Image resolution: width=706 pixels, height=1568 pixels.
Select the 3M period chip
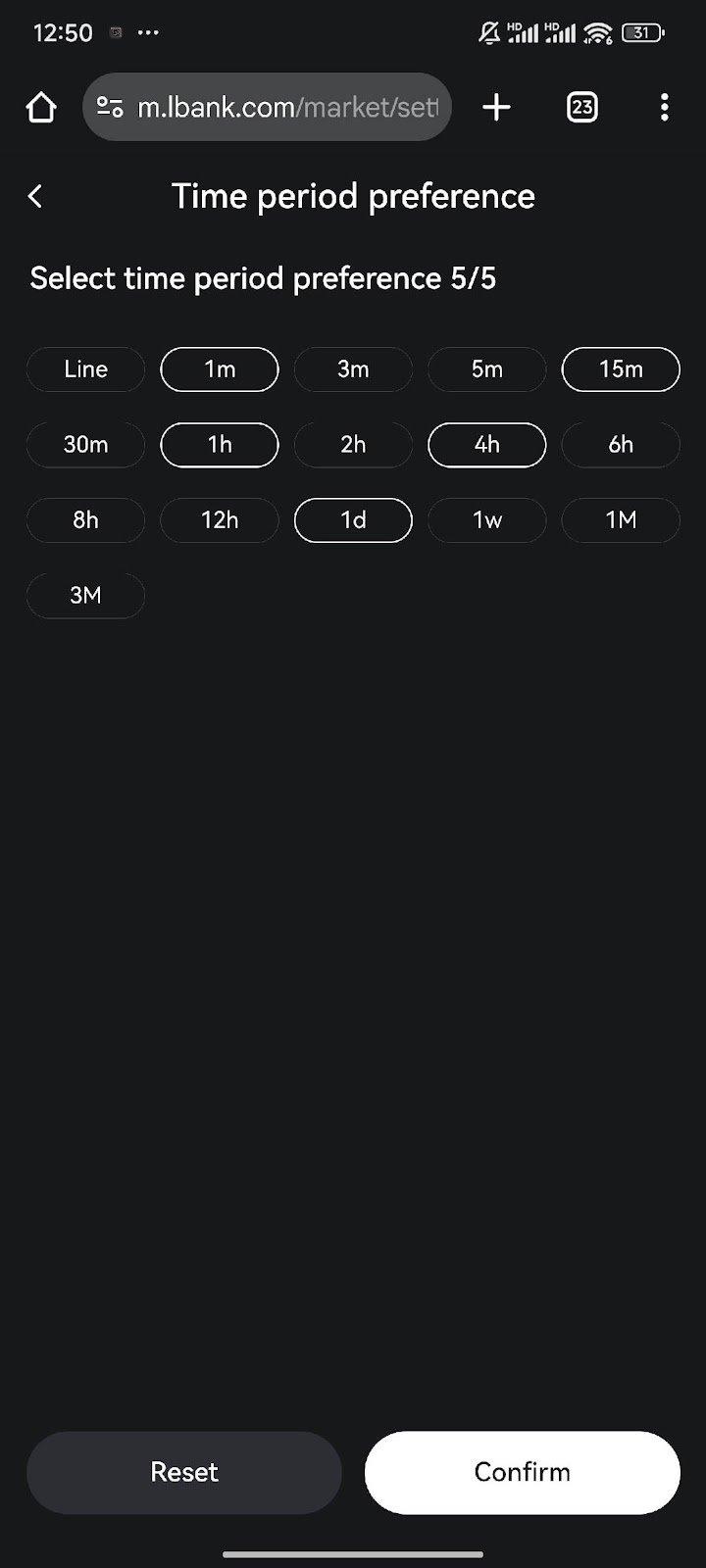click(x=85, y=596)
